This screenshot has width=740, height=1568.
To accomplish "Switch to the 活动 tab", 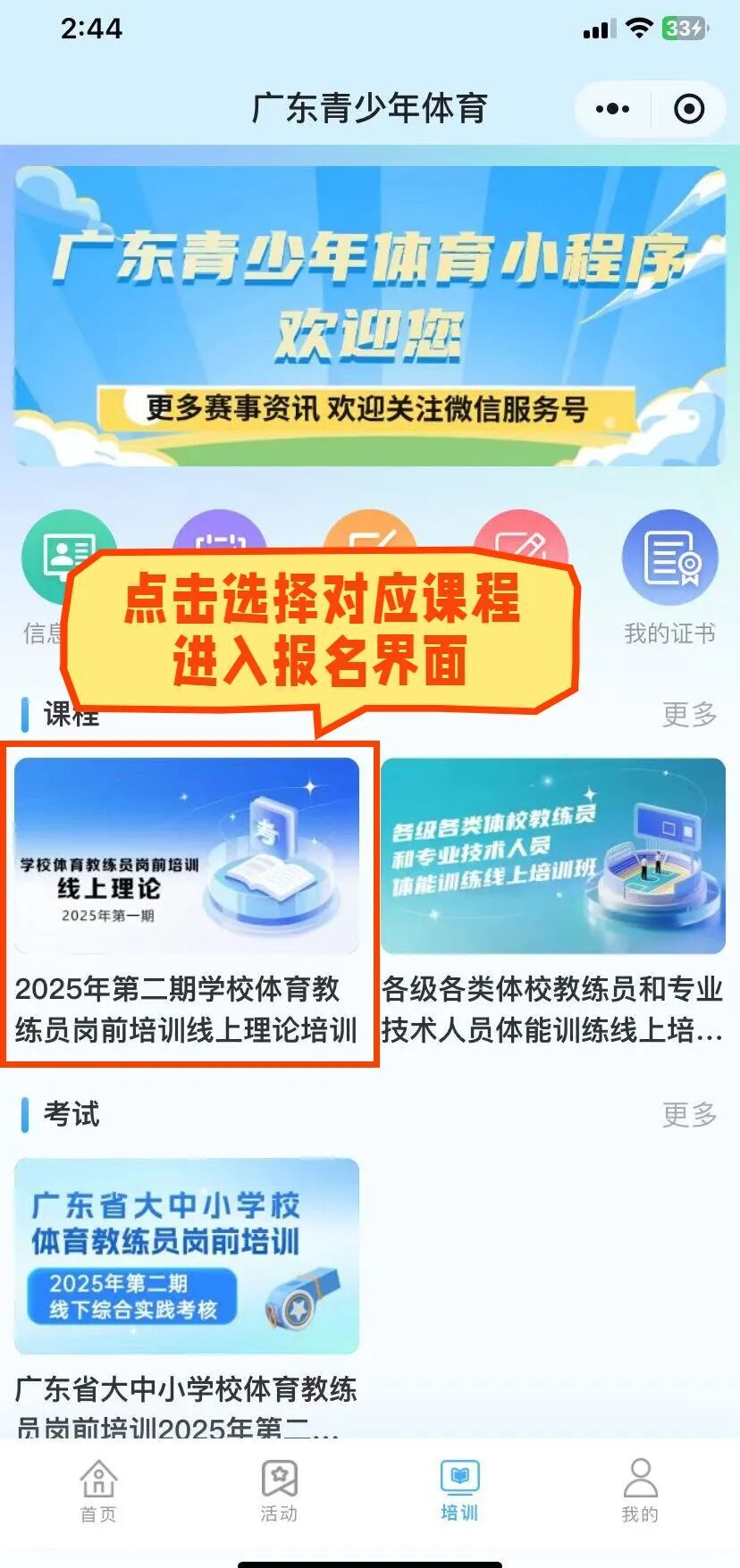I will [279, 1490].
